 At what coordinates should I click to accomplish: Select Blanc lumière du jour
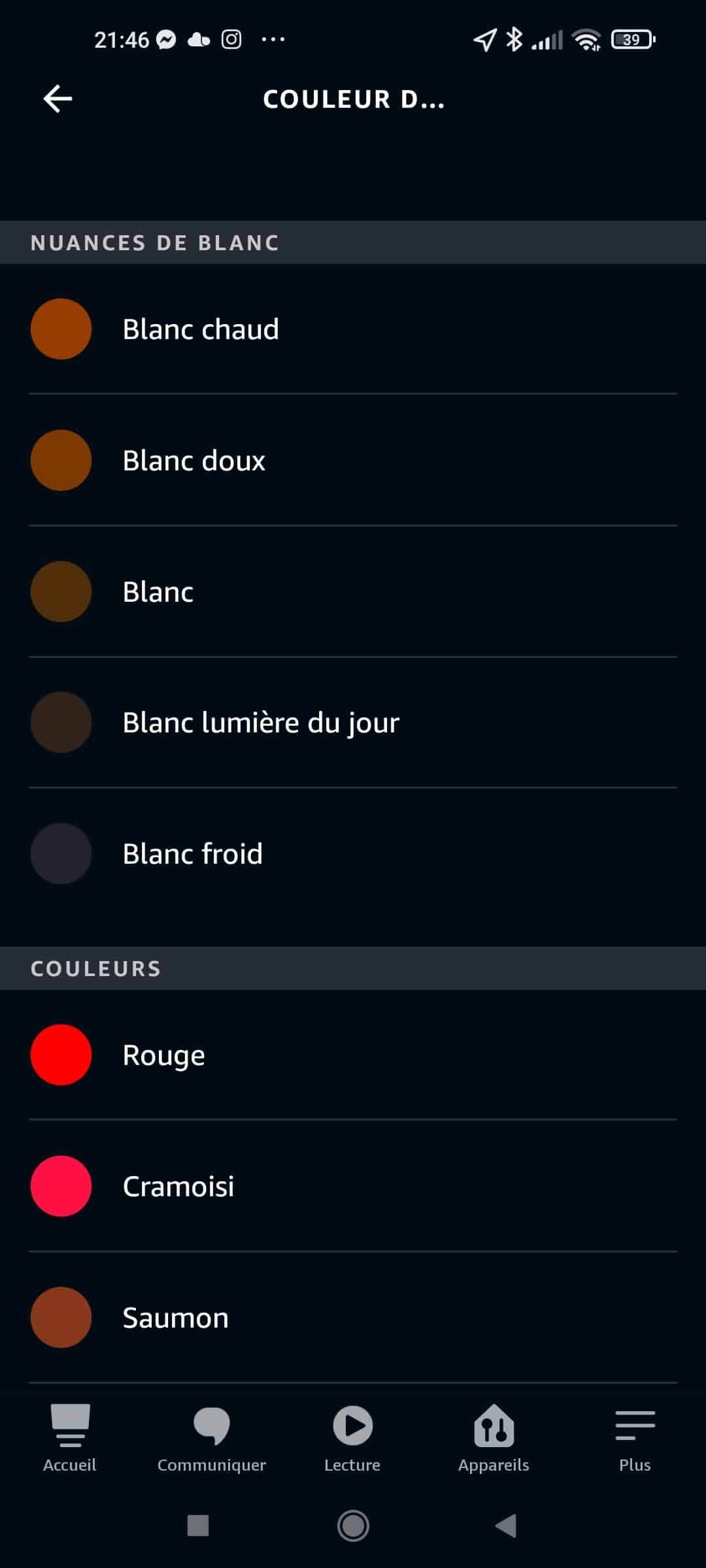353,722
